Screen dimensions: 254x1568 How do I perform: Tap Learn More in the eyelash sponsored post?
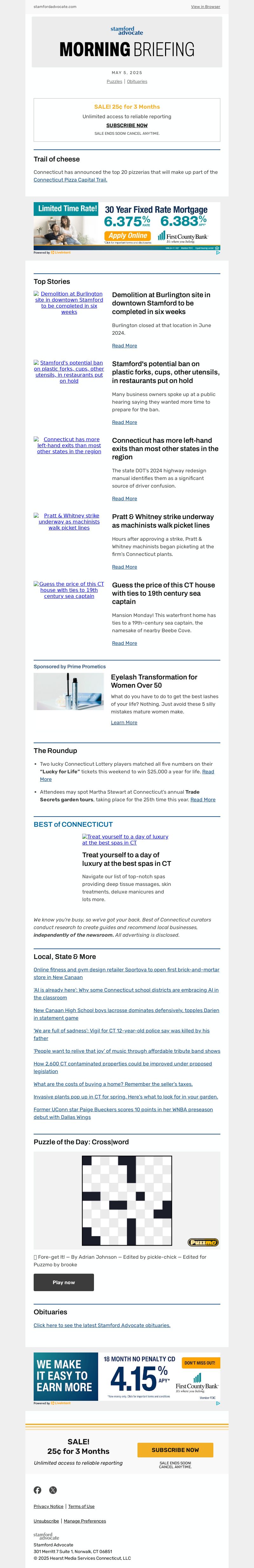point(124,722)
